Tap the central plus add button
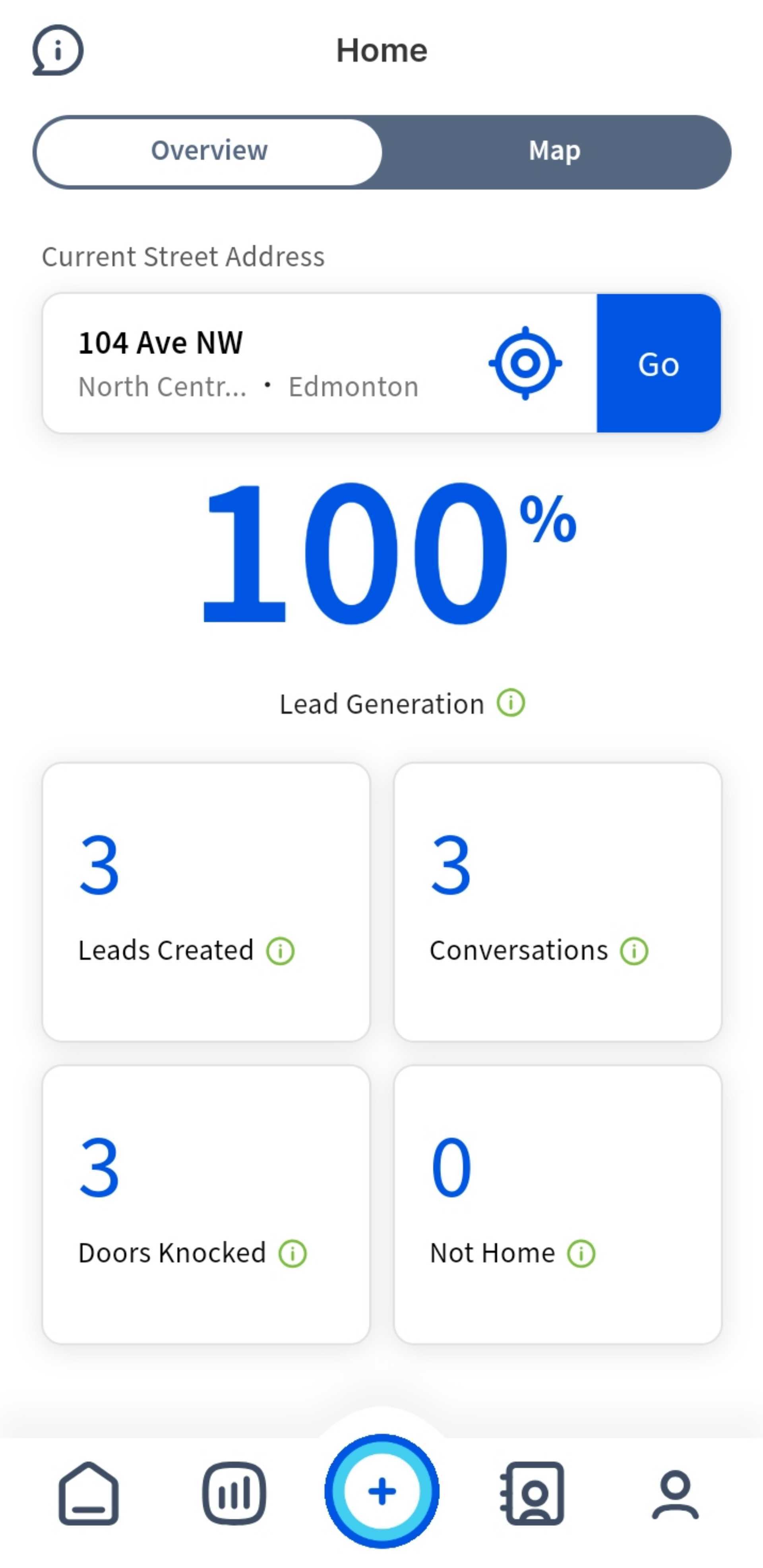 point(382,1491)
